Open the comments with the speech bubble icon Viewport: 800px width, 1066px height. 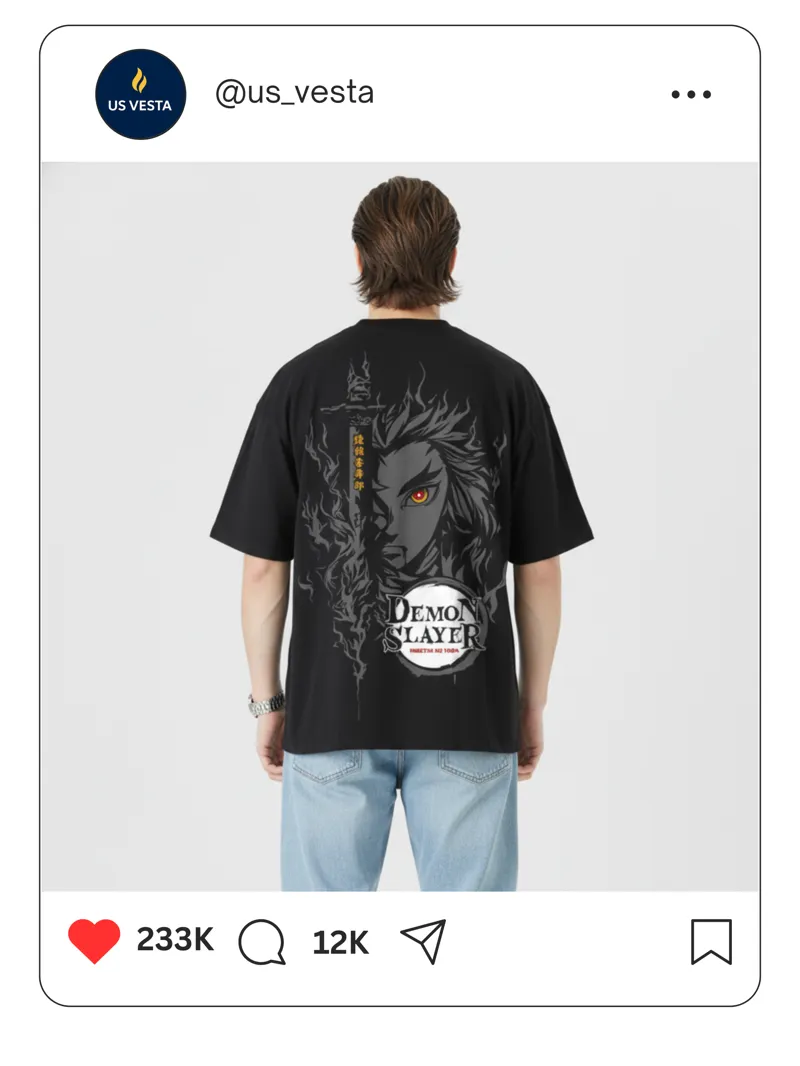(260, 940)
